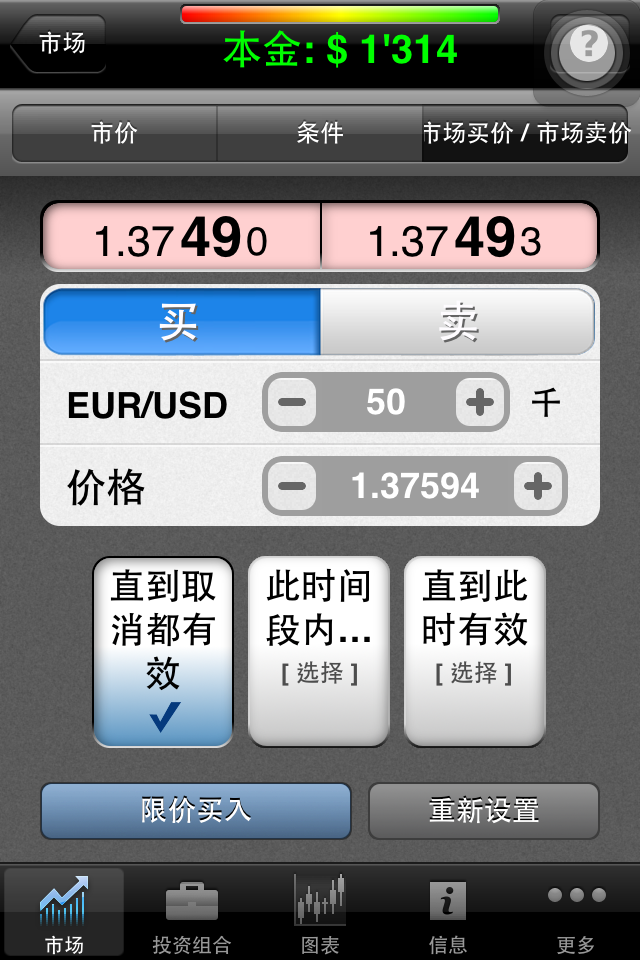The image size is (640, 960).
Task: Select the 市场买价 / 市场卖价 tab
Action: 526,133
